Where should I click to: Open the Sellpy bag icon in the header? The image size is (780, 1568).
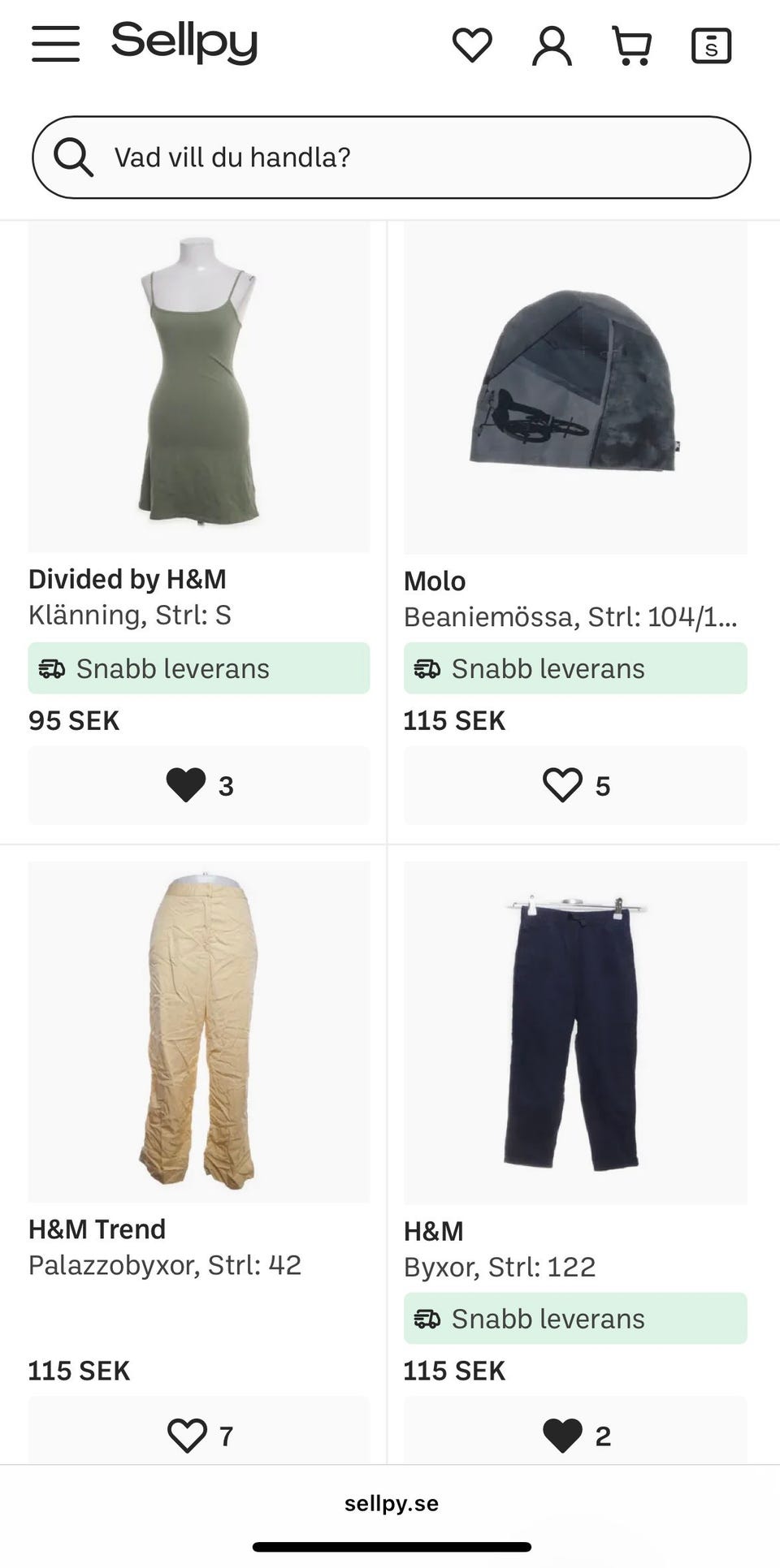711,45
